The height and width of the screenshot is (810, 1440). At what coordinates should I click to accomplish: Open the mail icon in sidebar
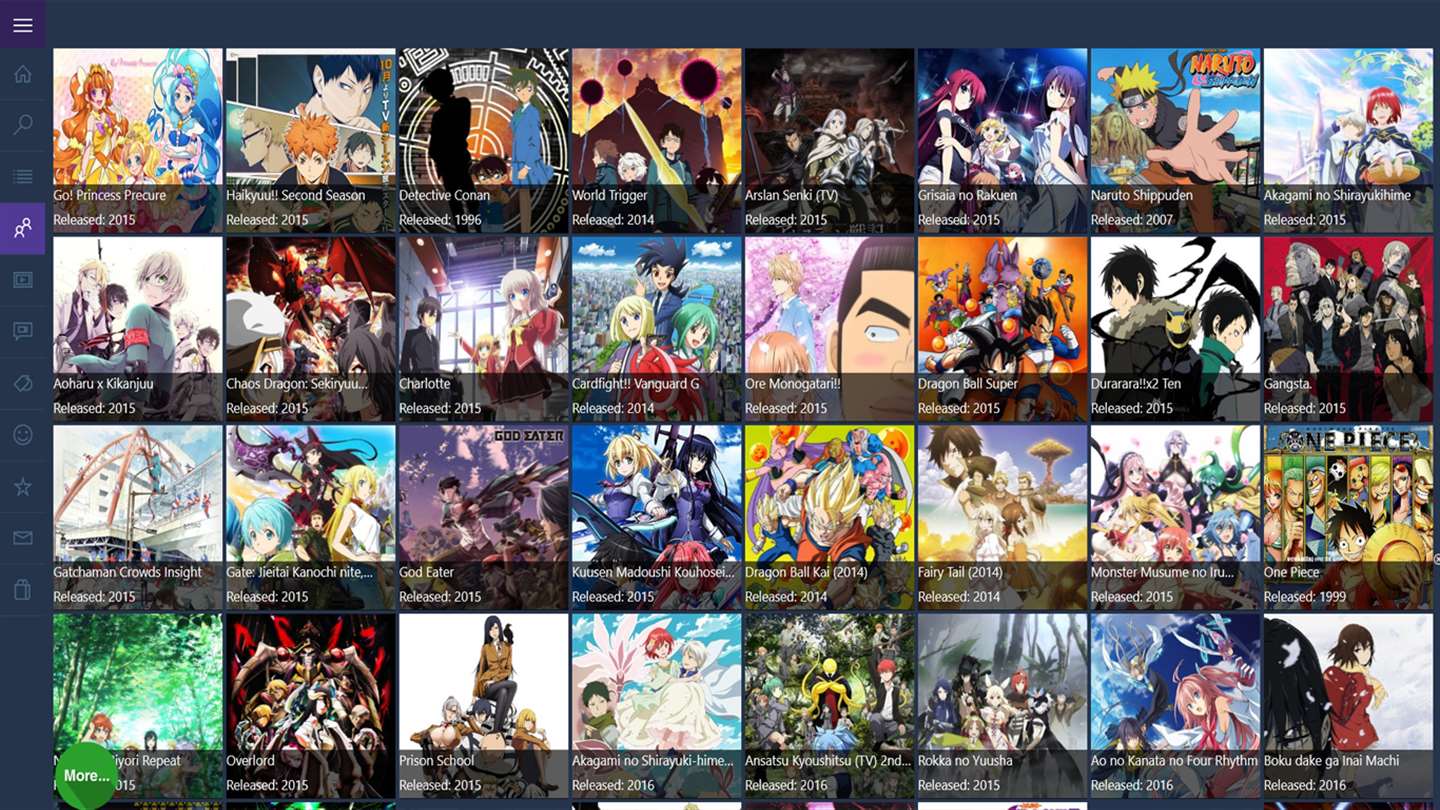[x=22, y=538]
